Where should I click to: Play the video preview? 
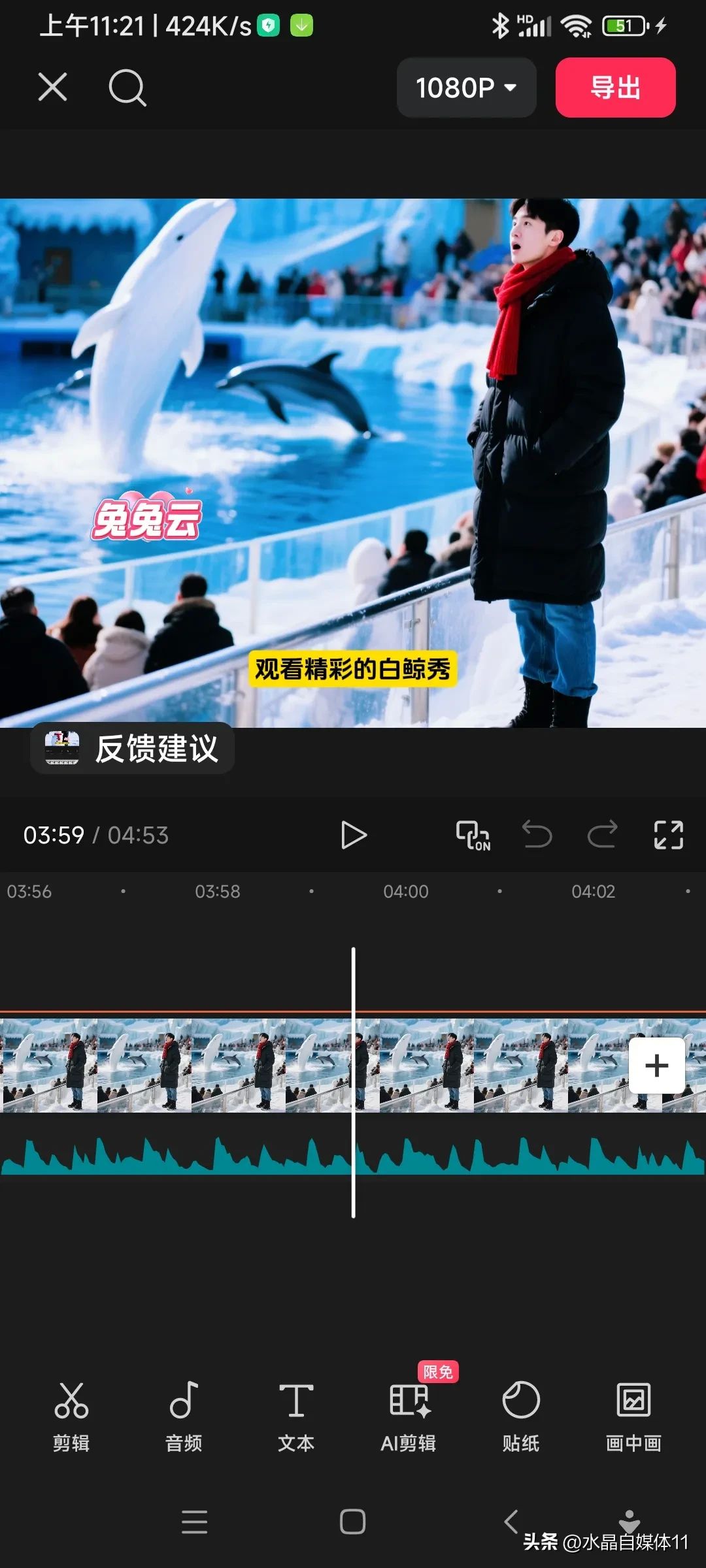(x=353, y=835)
